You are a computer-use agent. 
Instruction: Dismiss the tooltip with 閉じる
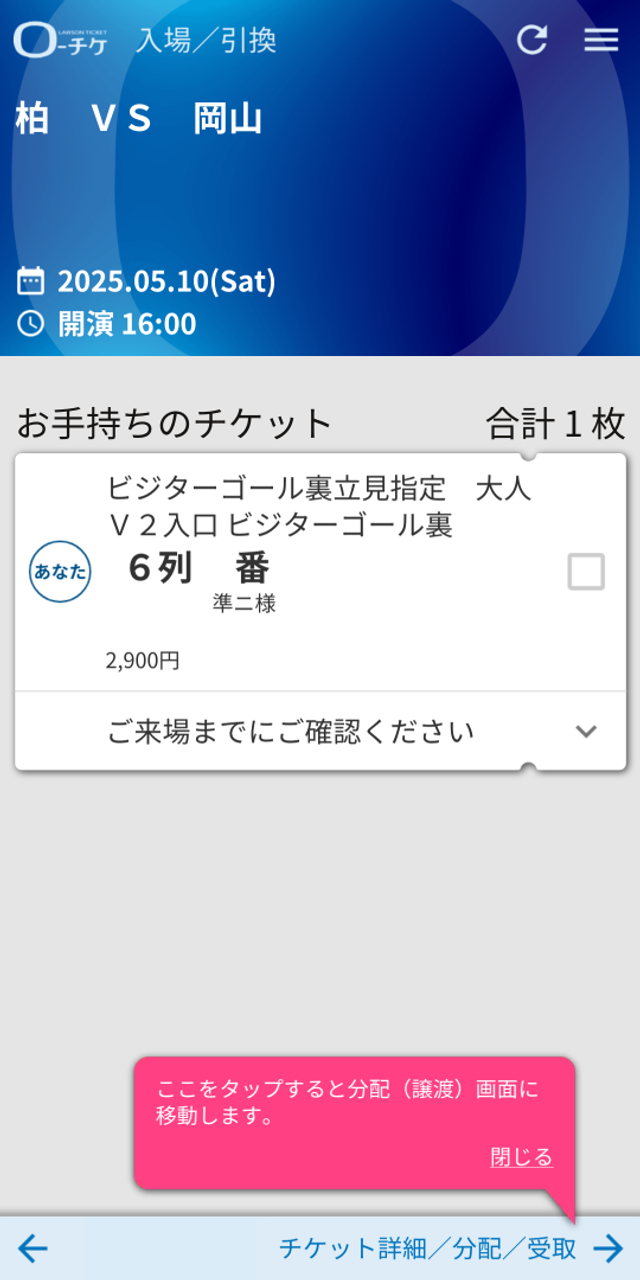coord(521,1157)
